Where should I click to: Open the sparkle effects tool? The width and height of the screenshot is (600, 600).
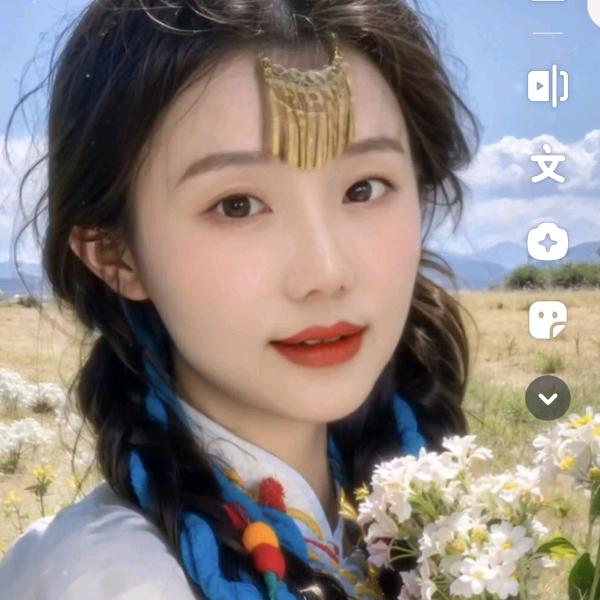548,242
